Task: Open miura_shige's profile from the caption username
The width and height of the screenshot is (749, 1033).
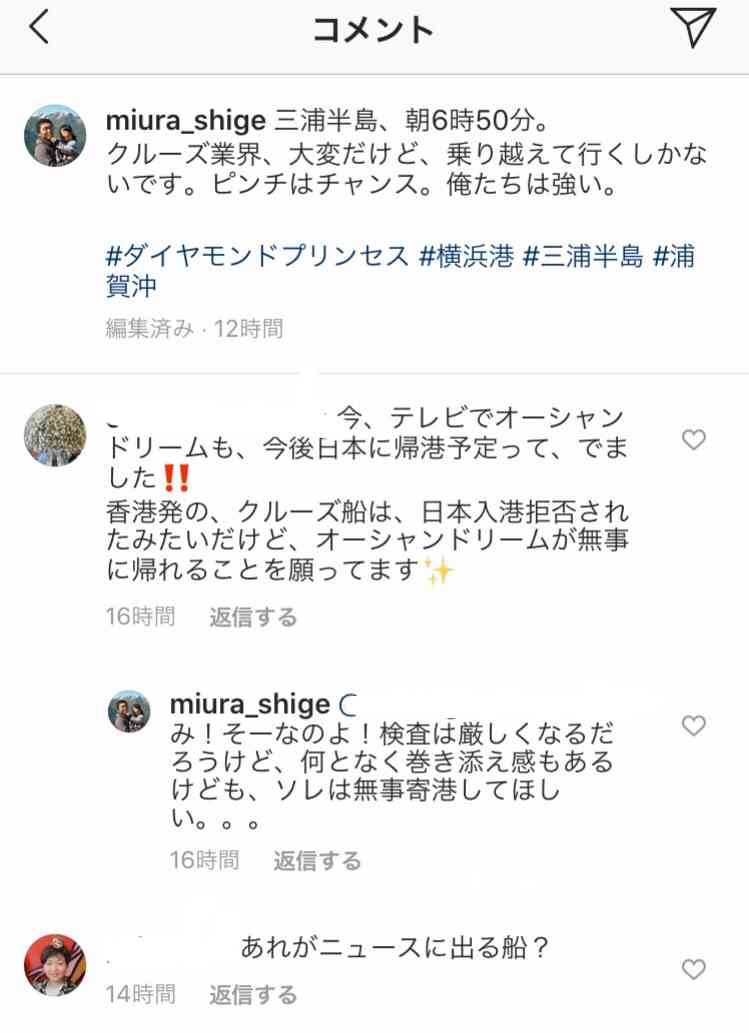Action: [185, 121]
